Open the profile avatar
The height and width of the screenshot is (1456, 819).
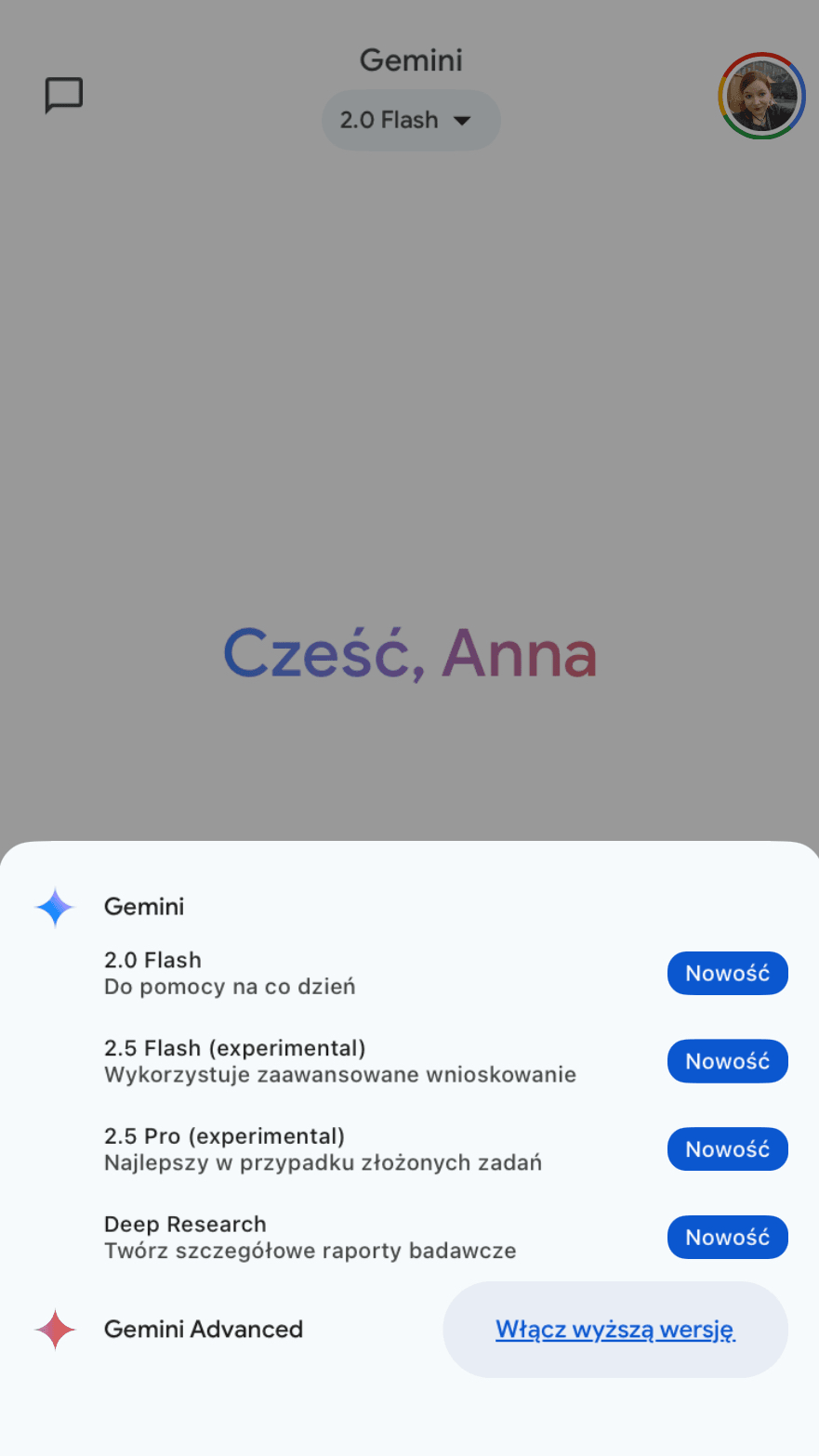point(761,96)
